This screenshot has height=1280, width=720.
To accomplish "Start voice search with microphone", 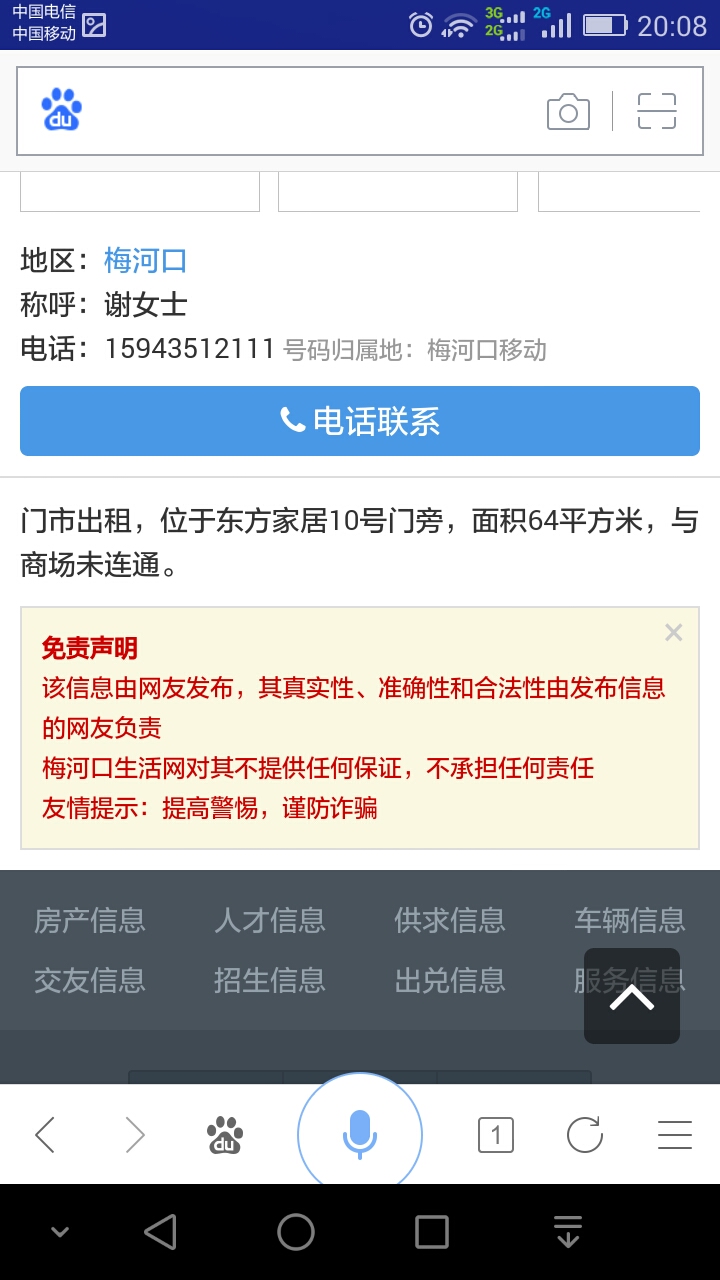I will point(360,1135).
